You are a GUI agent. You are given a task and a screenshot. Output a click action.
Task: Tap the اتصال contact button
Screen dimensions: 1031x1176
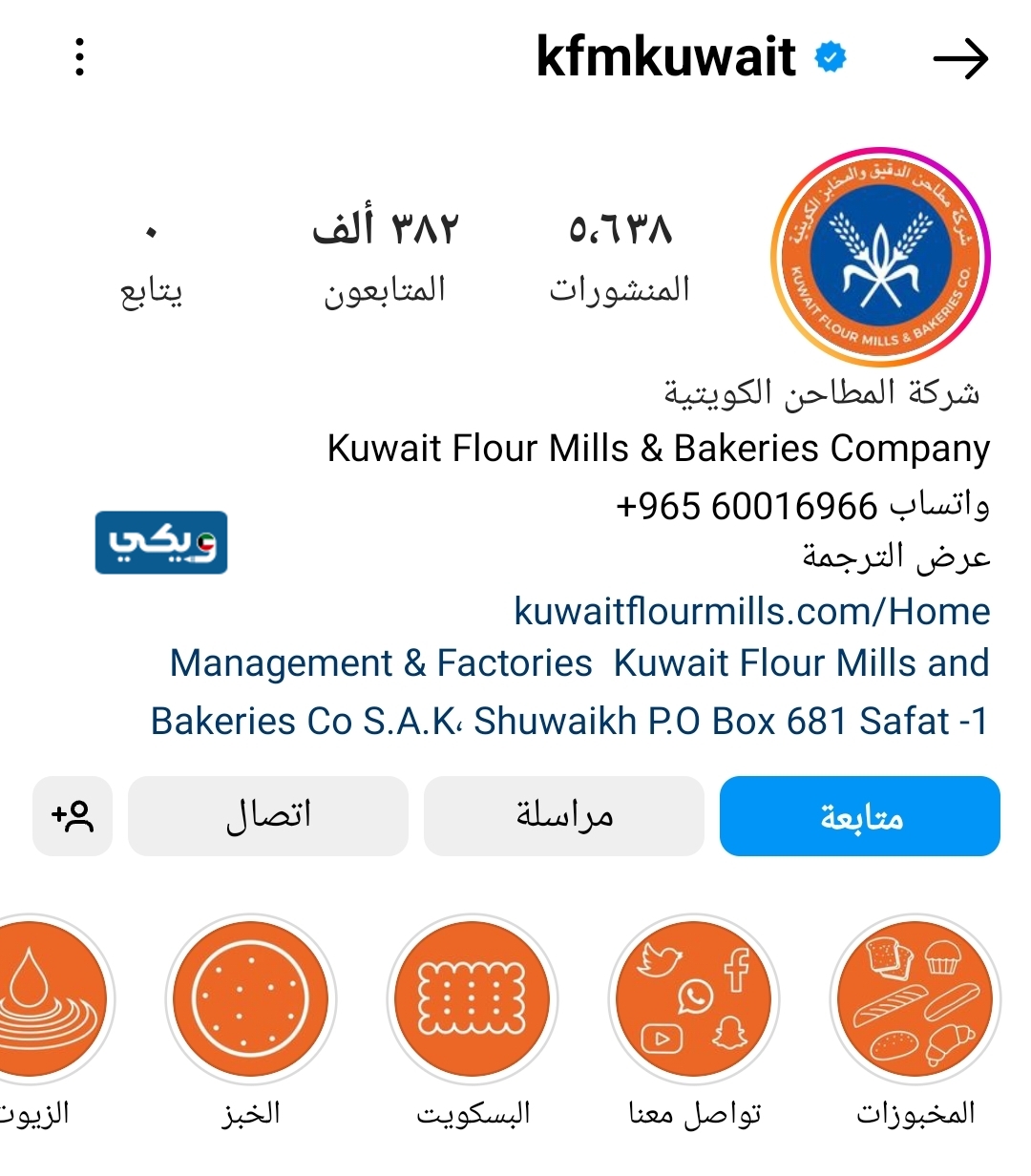[x=268, y=816]
